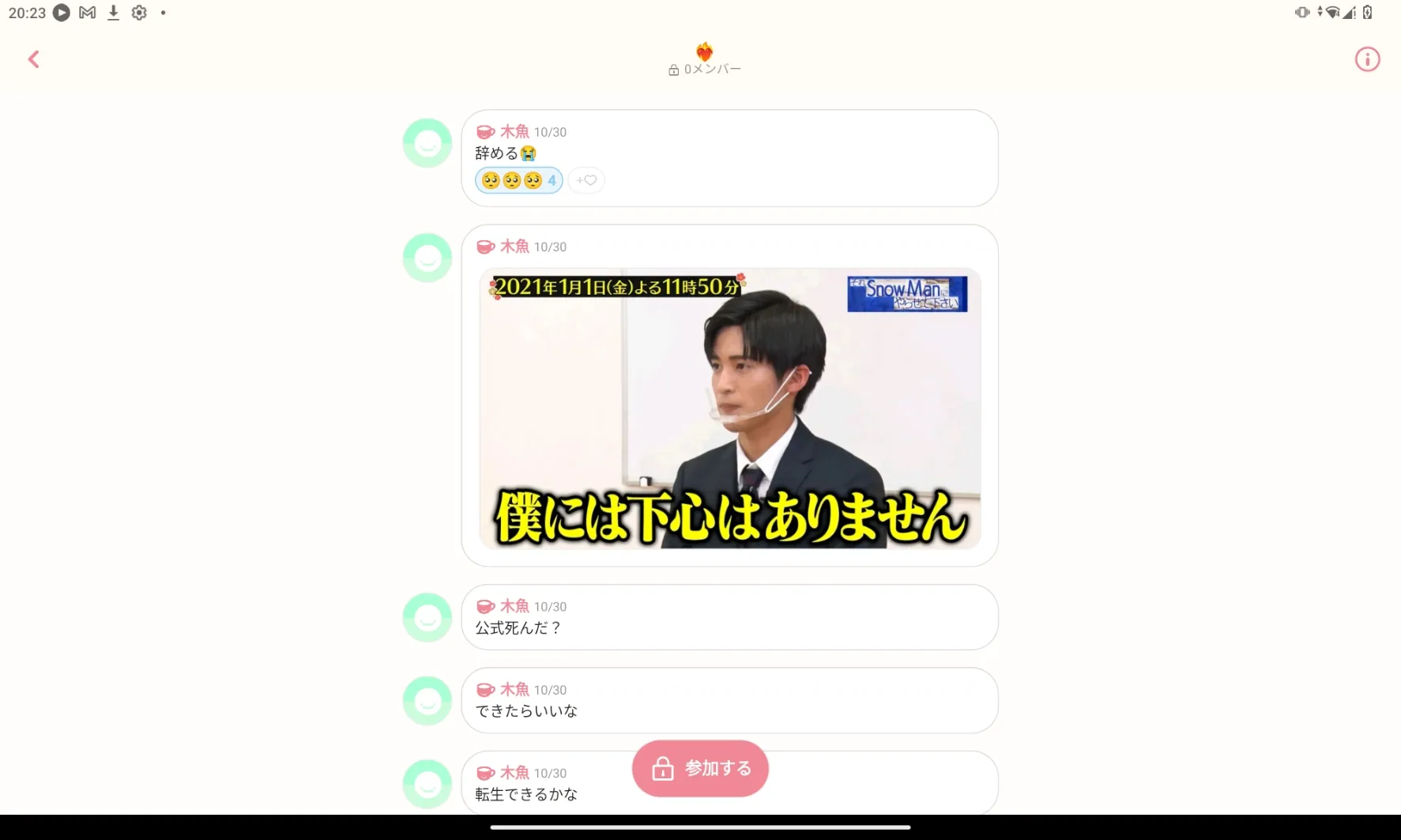Image resolution: width=1401 pixels, height=840 pixels.
Task: Tap the pleading-face reaction chip under 辞める
Action: (519, 180)
